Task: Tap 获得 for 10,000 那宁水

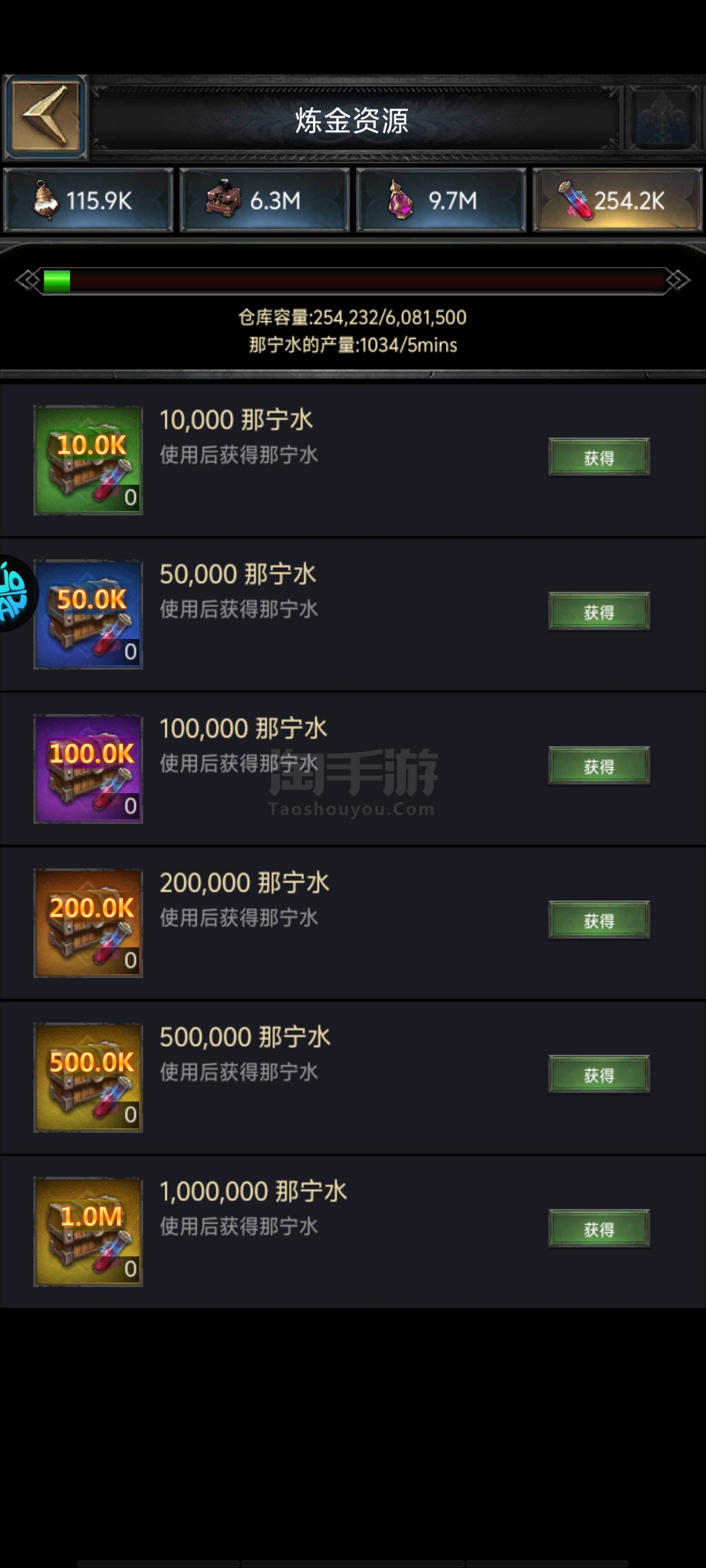Action: pyautogui.click(x=599, y=457)
